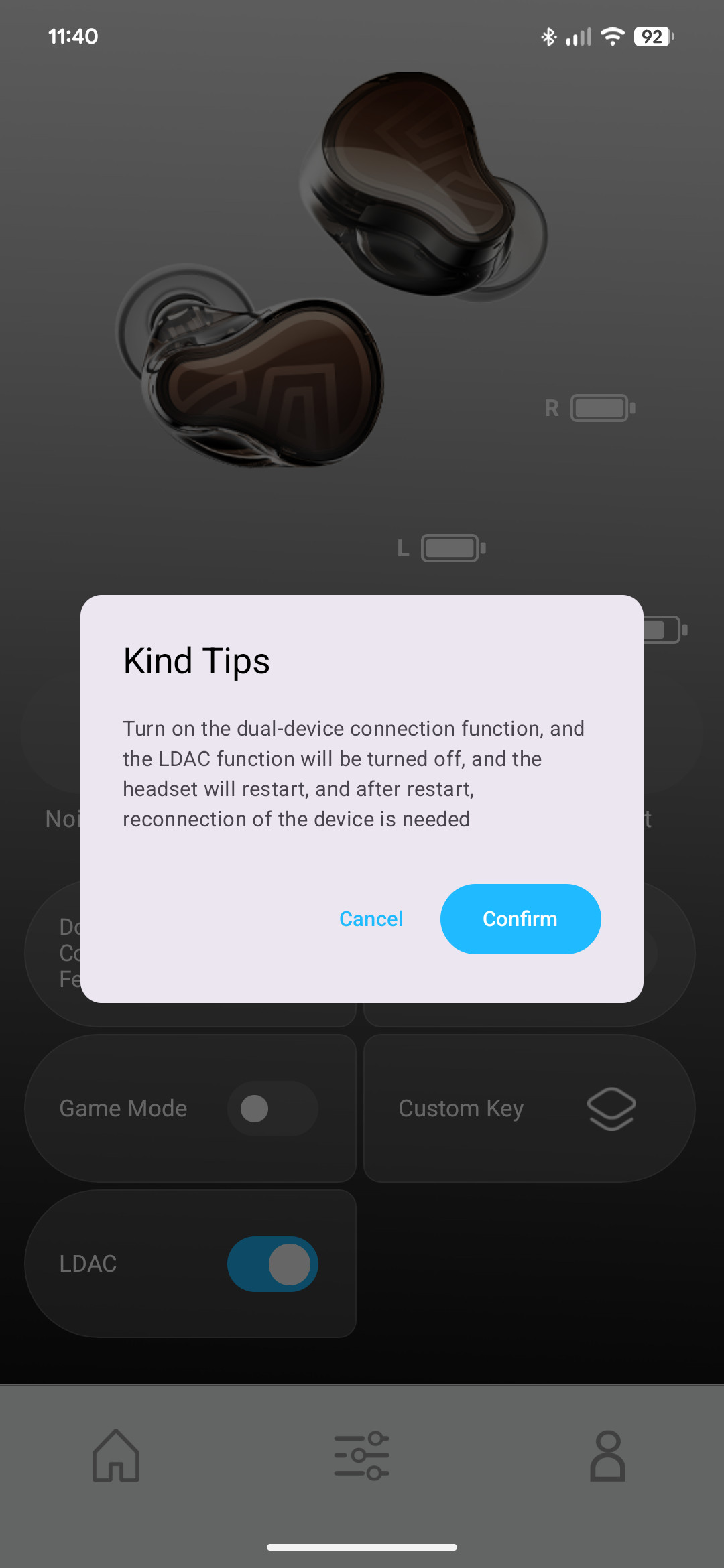Cancel the Kind Tips dialog
Viewport: 724px width, 1568px height.
(x=371, y=919)
